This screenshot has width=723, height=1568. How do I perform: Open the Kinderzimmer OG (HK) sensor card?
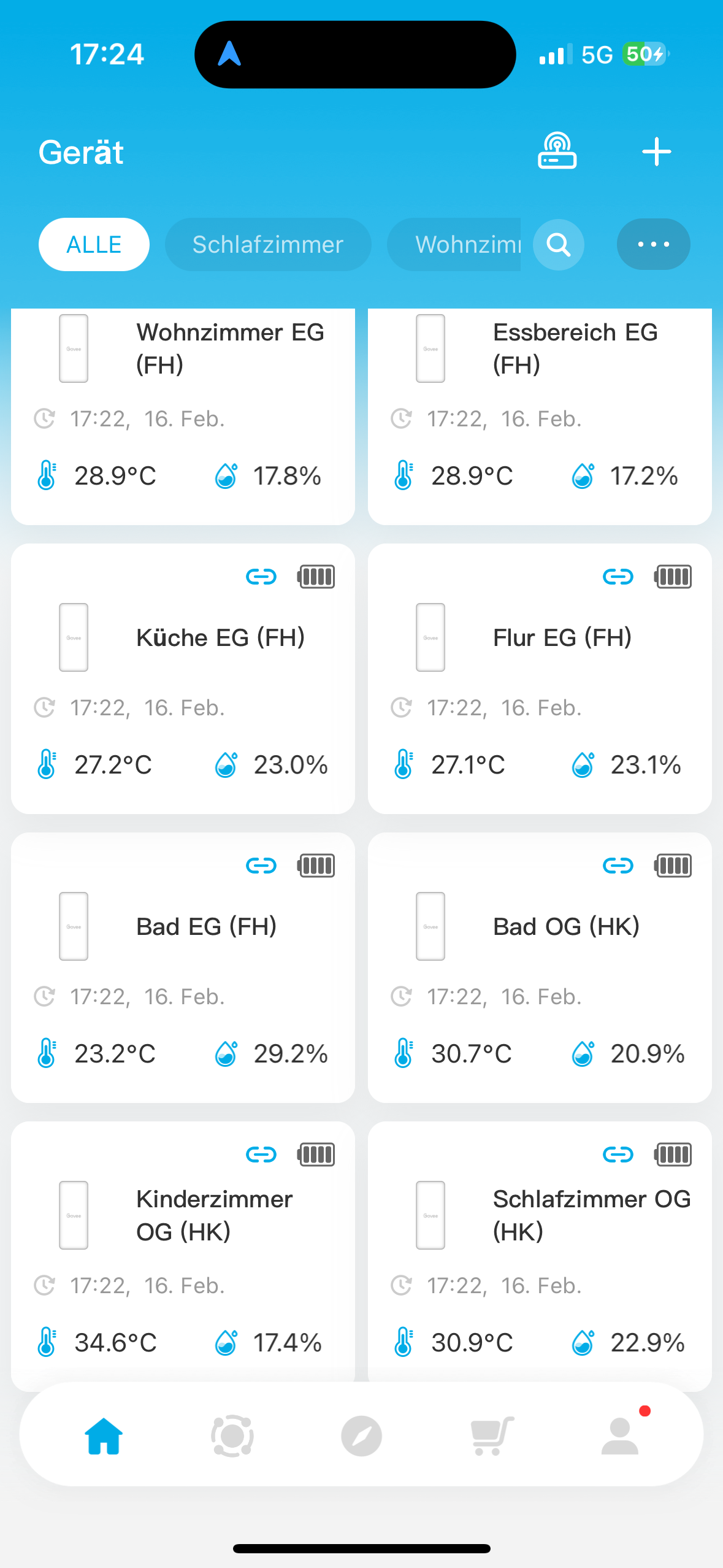point(183,1251)
